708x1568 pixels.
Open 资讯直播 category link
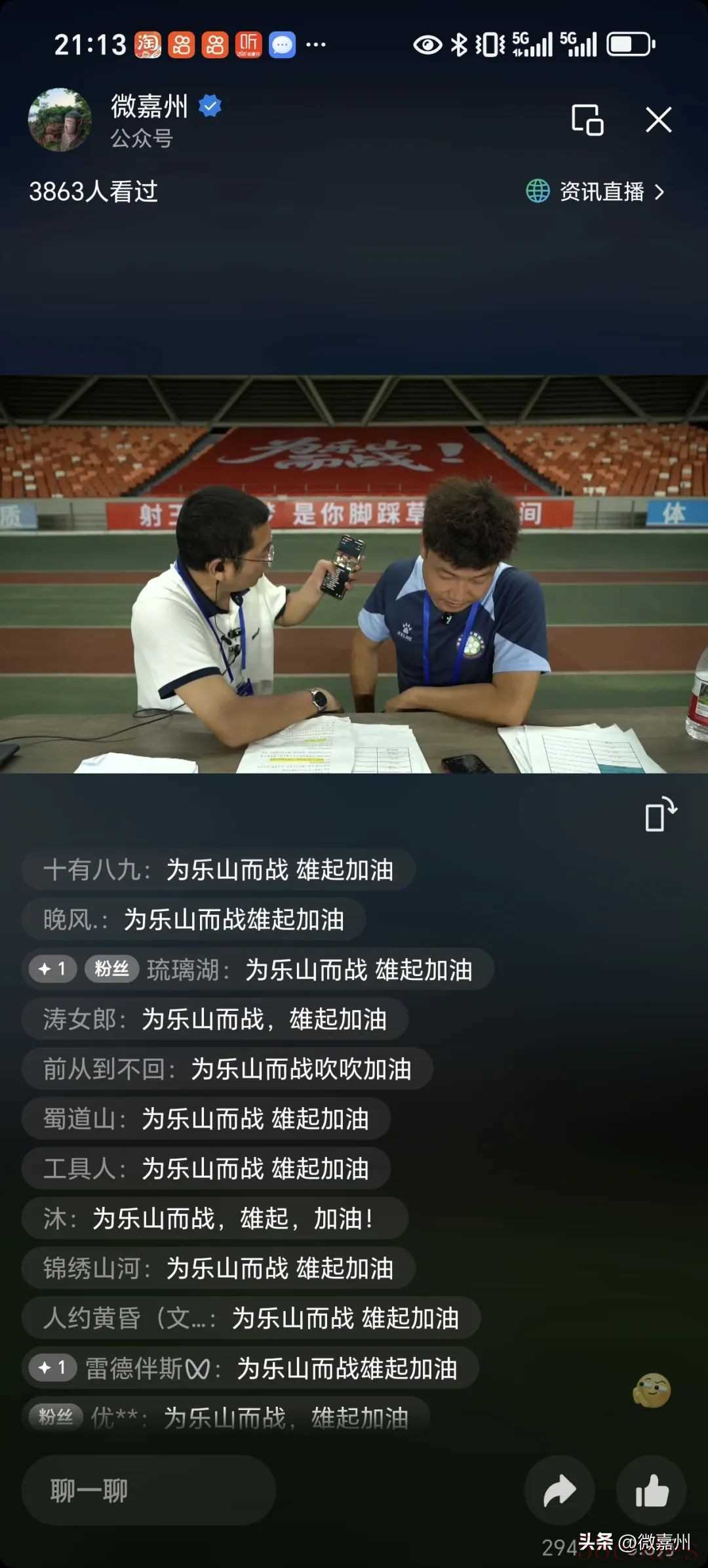(597, 191)
